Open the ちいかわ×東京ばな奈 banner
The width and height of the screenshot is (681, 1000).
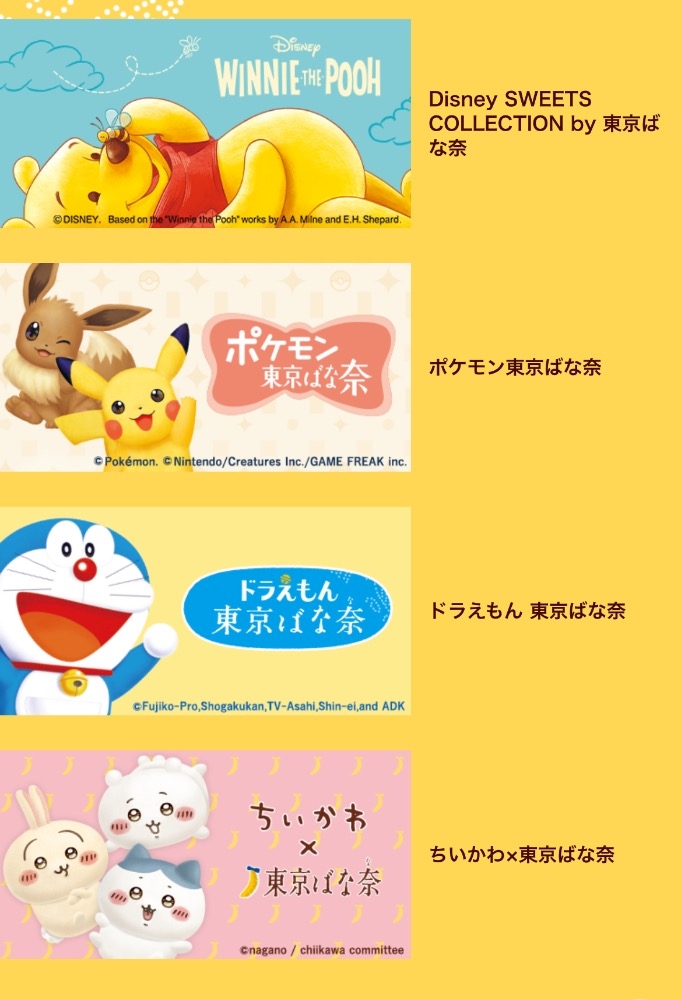coord(205,855)
